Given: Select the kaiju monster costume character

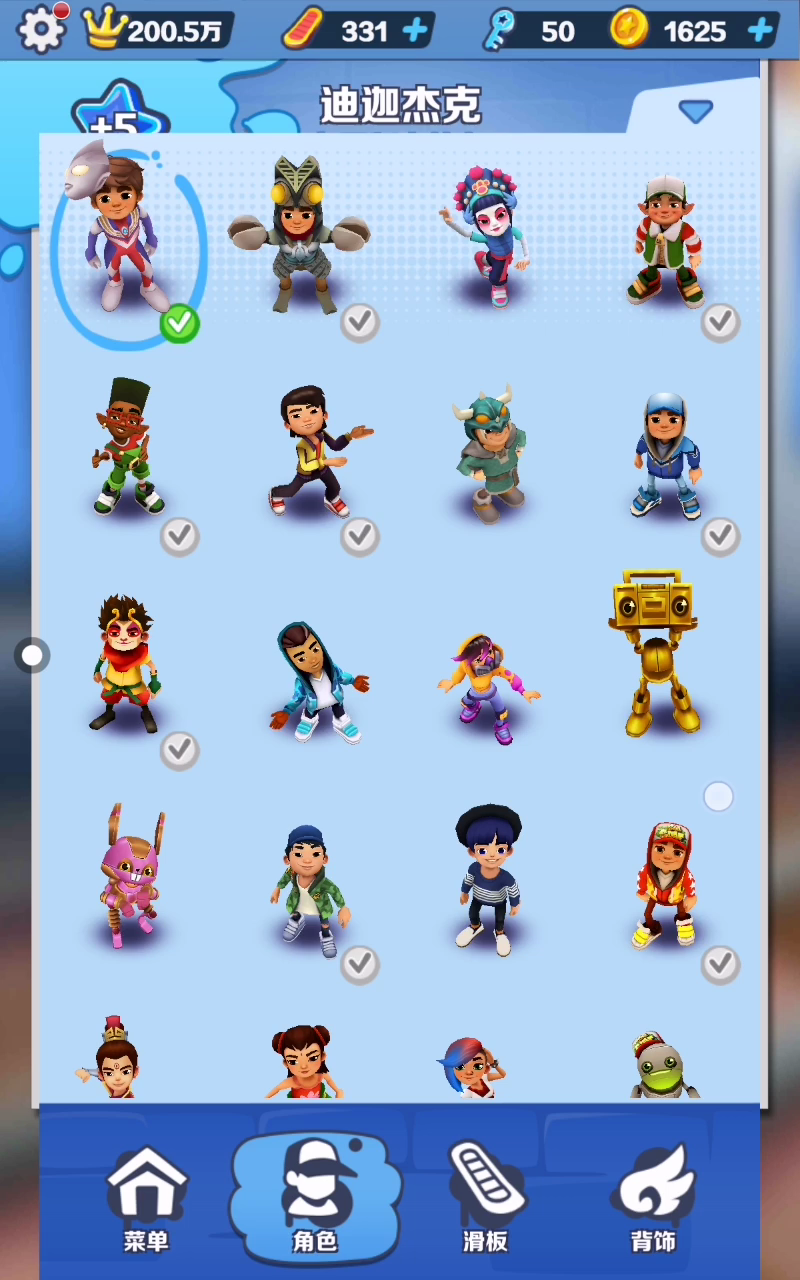Looking at the screenshot, I should pyautogui.click(x=299, y=234).
